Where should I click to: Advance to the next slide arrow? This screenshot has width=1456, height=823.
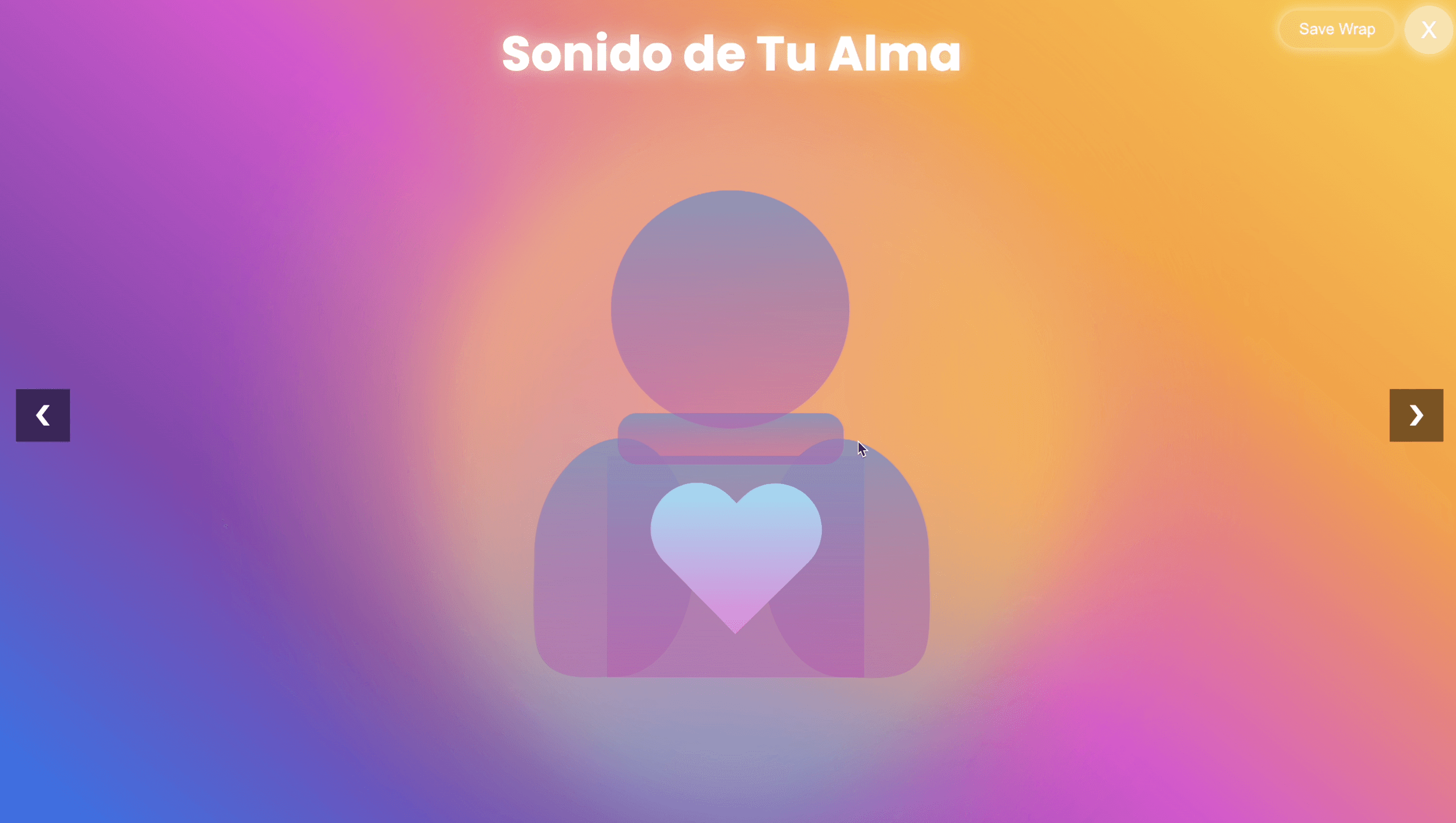[1416, 415]
